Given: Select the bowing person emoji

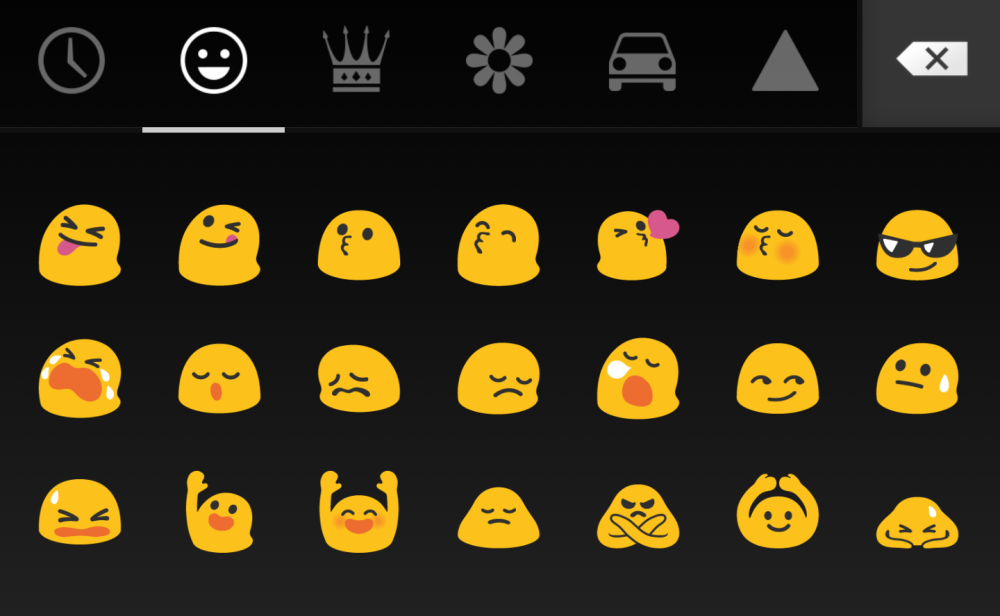Looking at the screenshot, I should tap(917, 523).
